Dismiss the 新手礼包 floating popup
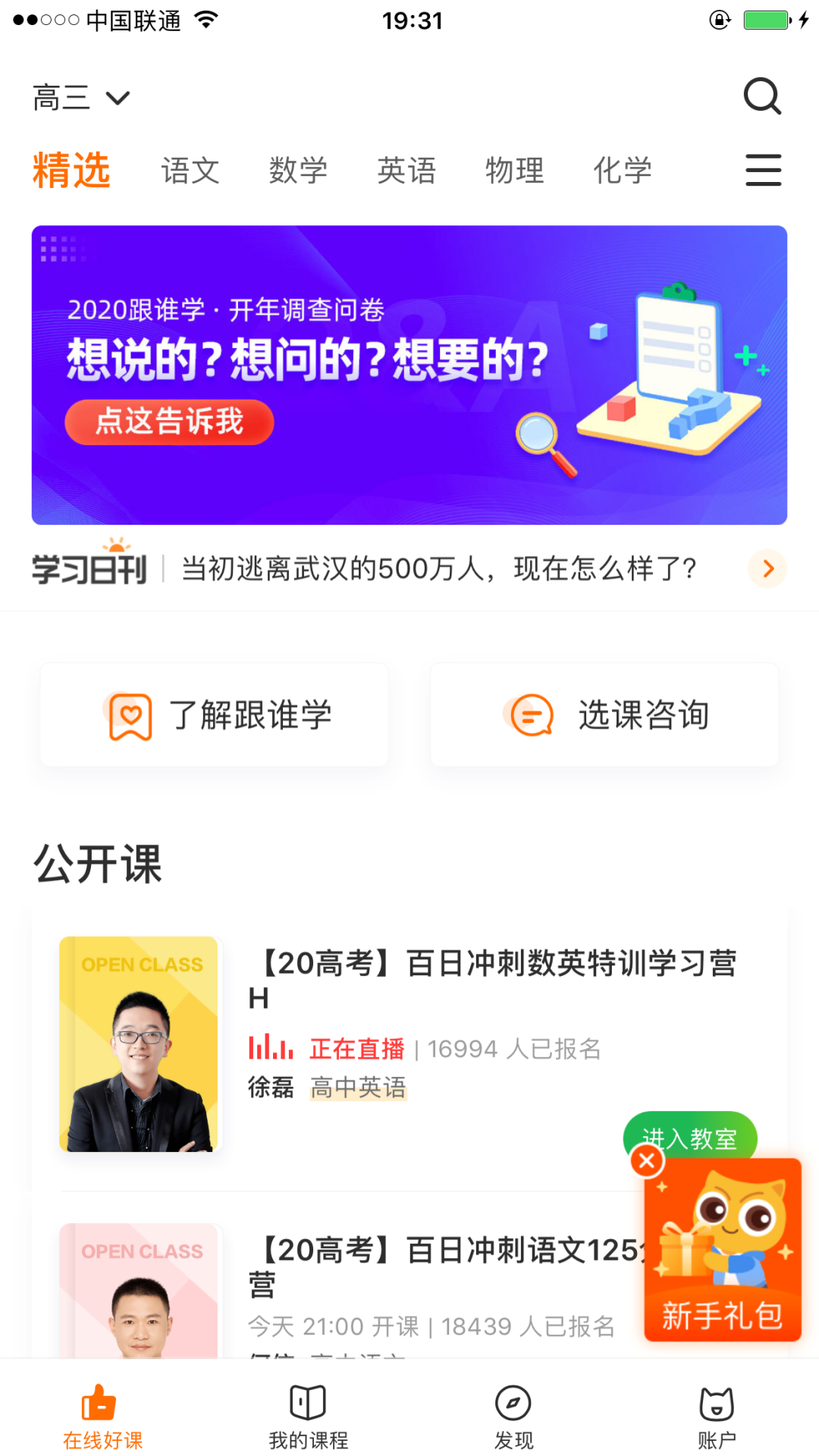819x1456 pixels. [647, 1160]
